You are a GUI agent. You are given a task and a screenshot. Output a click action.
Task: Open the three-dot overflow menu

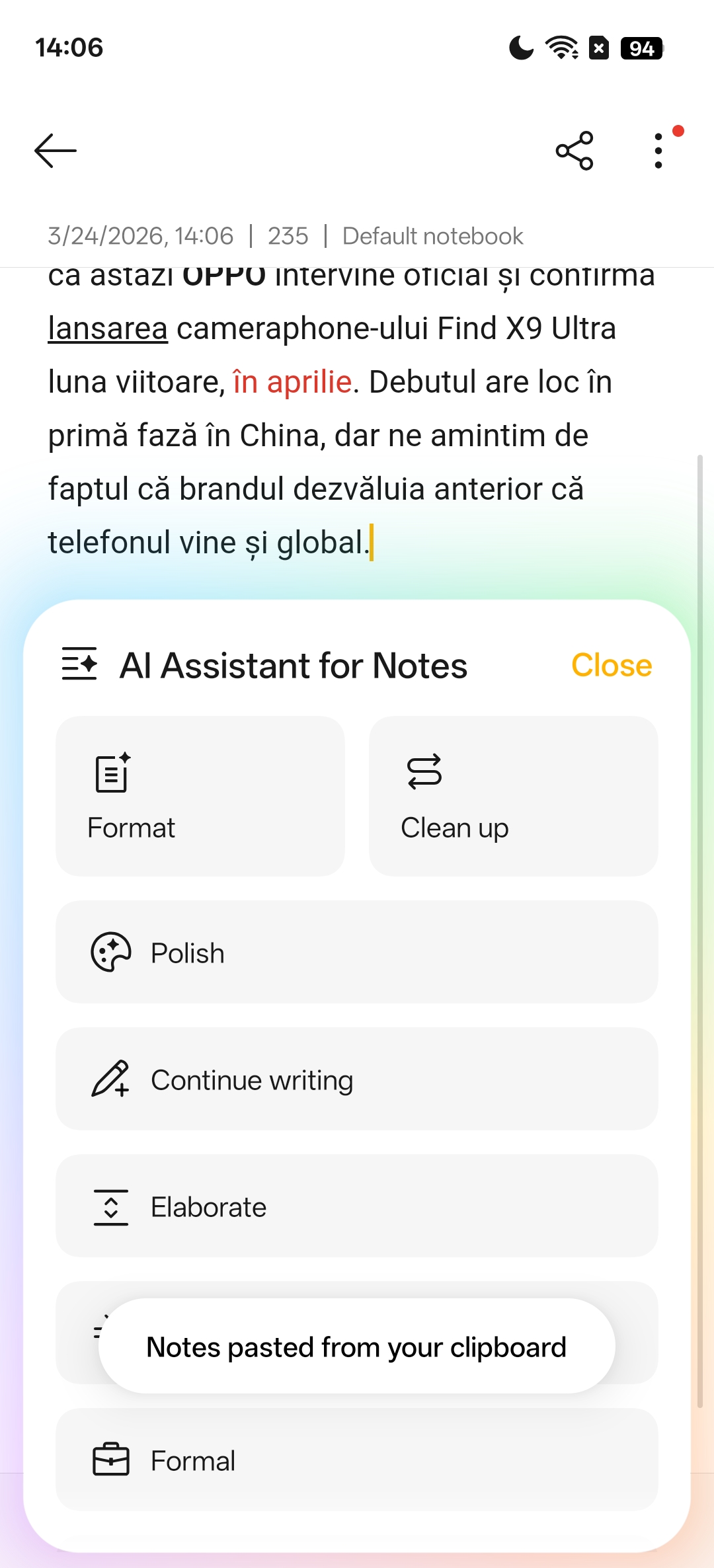[658, 151]
